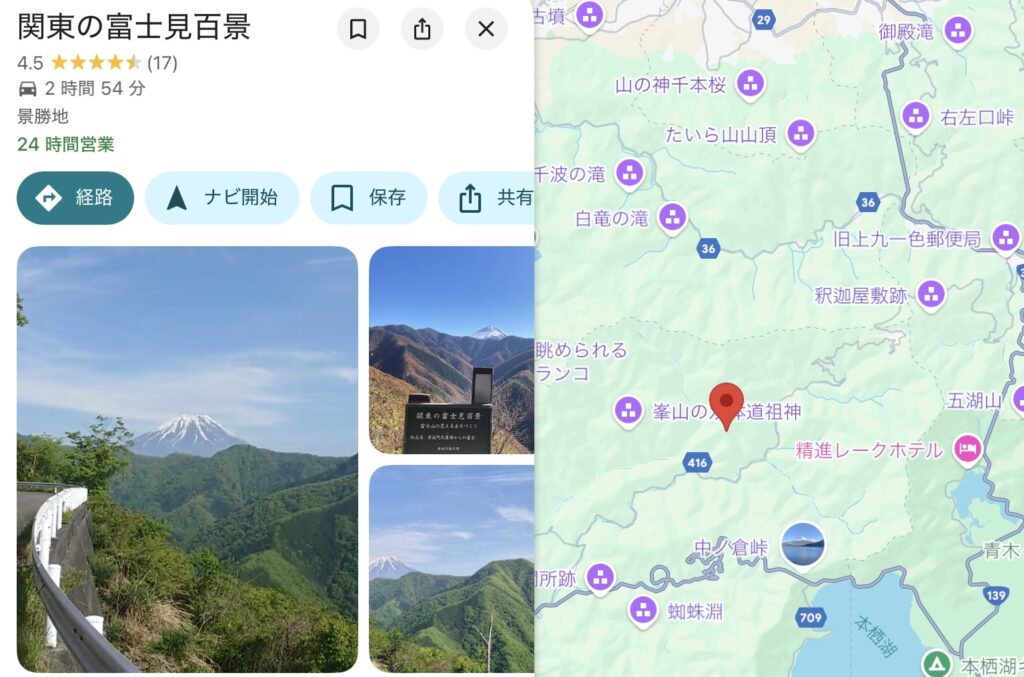The width and height of the screenshot is (1024, 677).
Task: Select the 蜘蛛淵 map marker
Action: (x=643, y=609)
